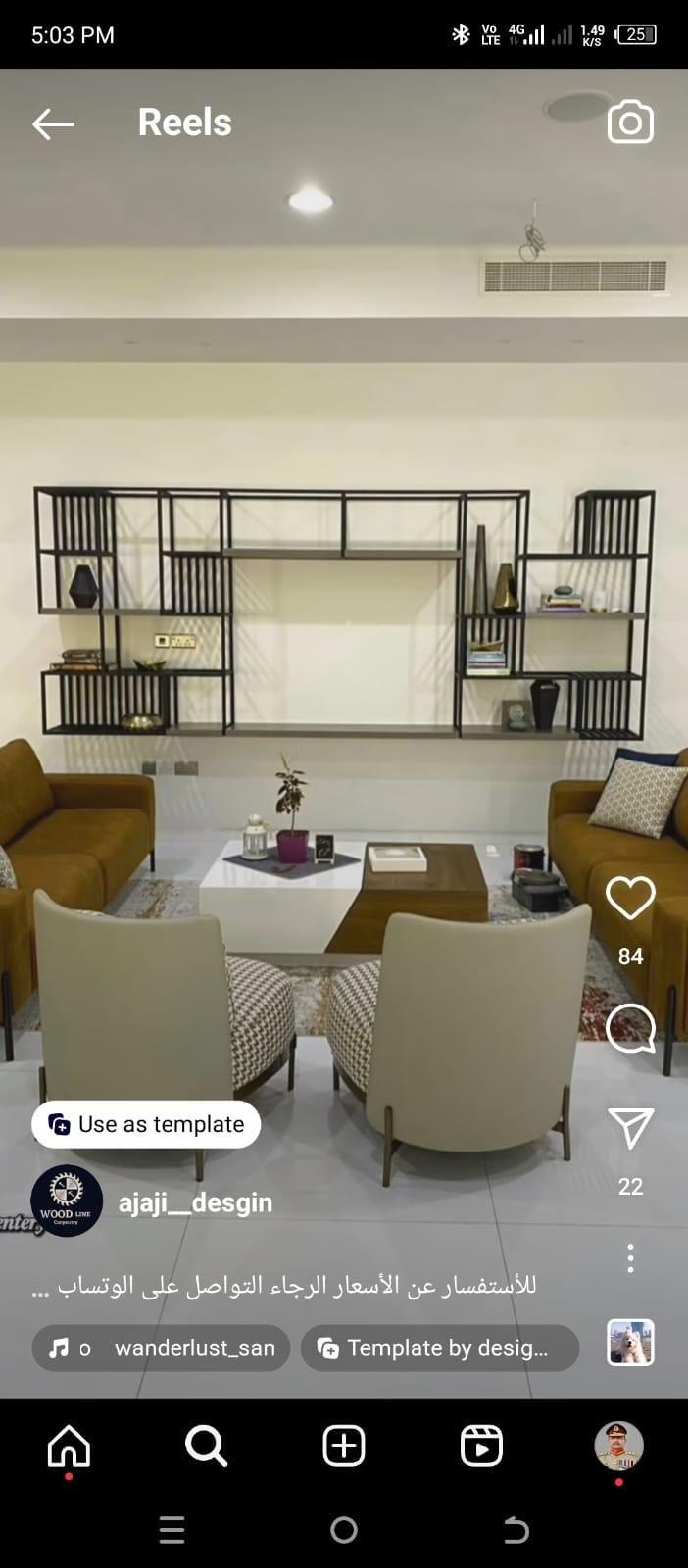The height and width of the screenshot is (1568, 688).
Task: Open the Template by design chip
Action: click(x=439, y=1348)
